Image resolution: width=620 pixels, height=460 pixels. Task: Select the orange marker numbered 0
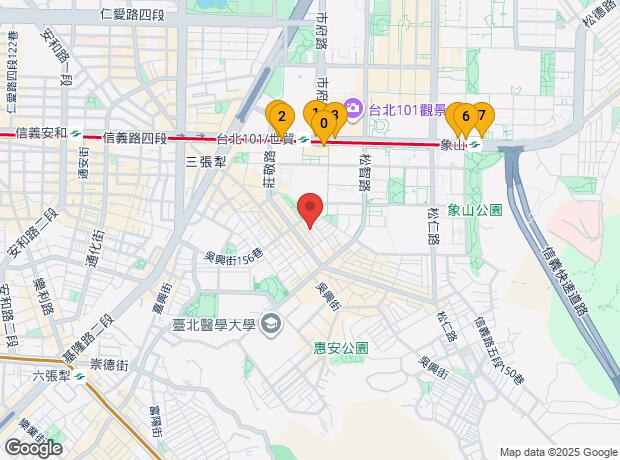[324, 123]
